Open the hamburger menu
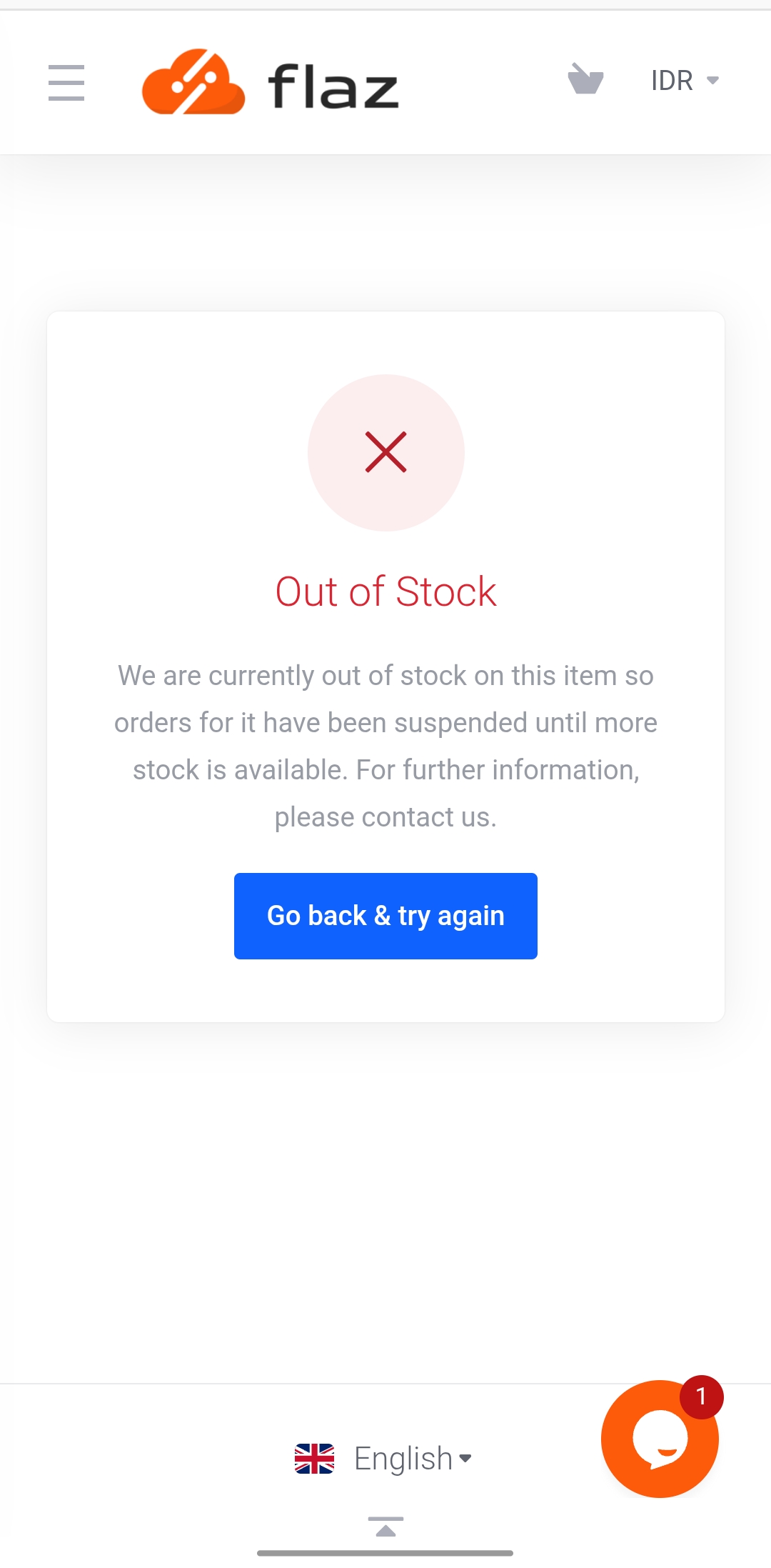 point(66,82)
